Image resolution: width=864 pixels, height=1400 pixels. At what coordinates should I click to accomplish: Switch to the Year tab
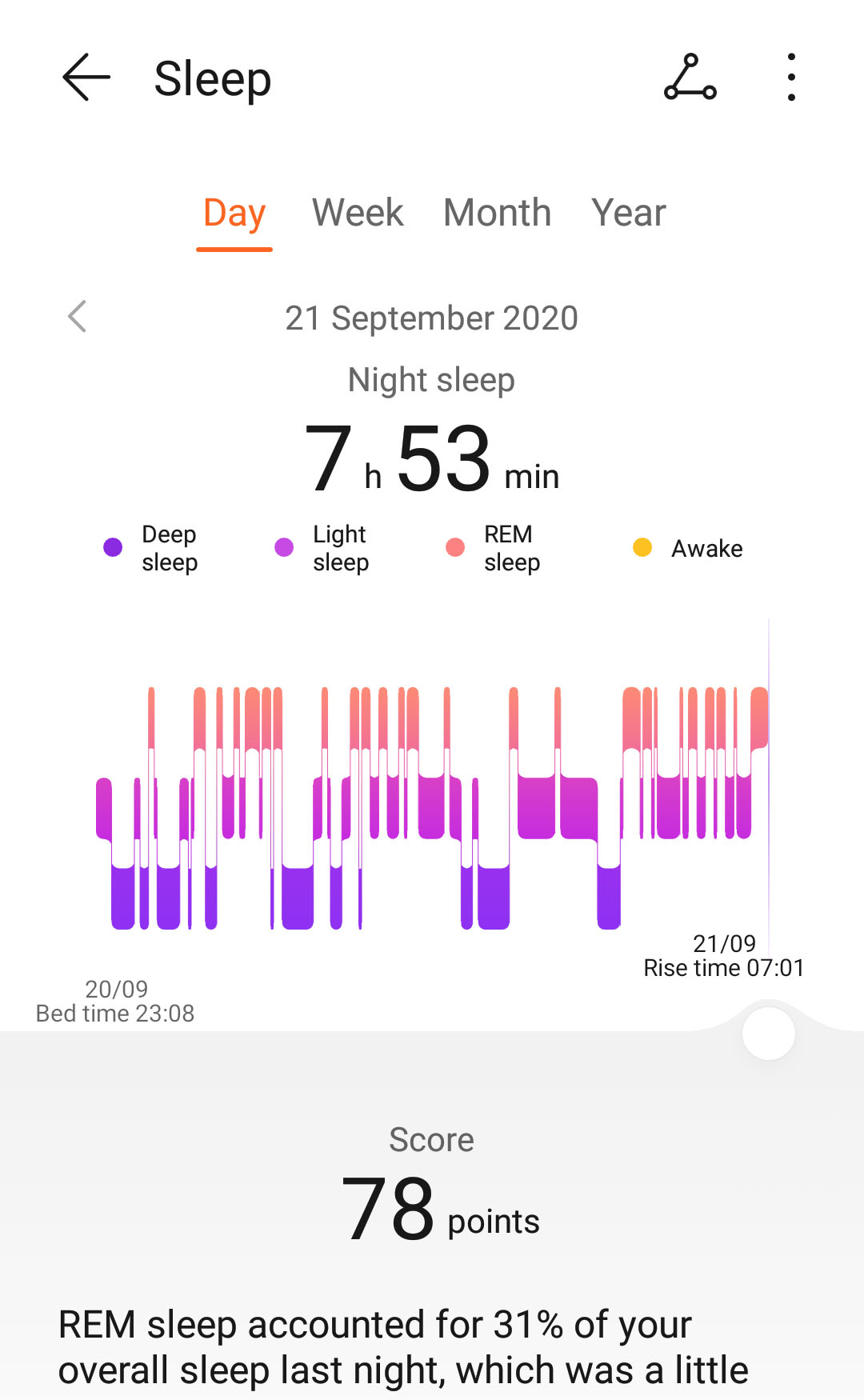click(629, 213)
